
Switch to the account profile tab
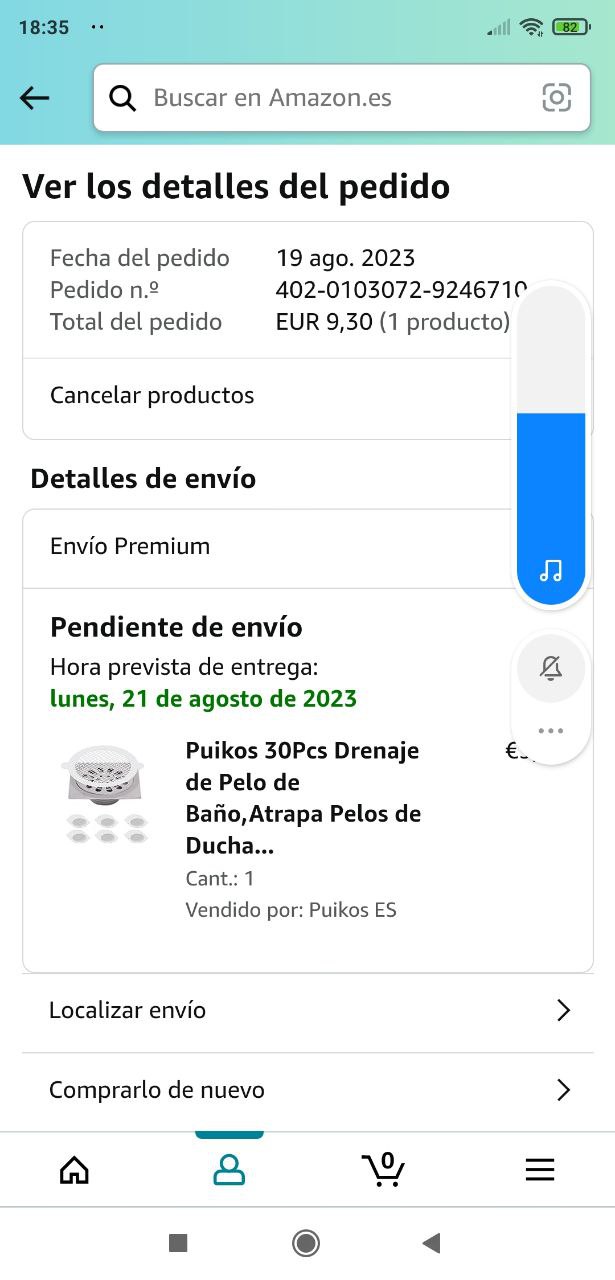(229, 1170)
